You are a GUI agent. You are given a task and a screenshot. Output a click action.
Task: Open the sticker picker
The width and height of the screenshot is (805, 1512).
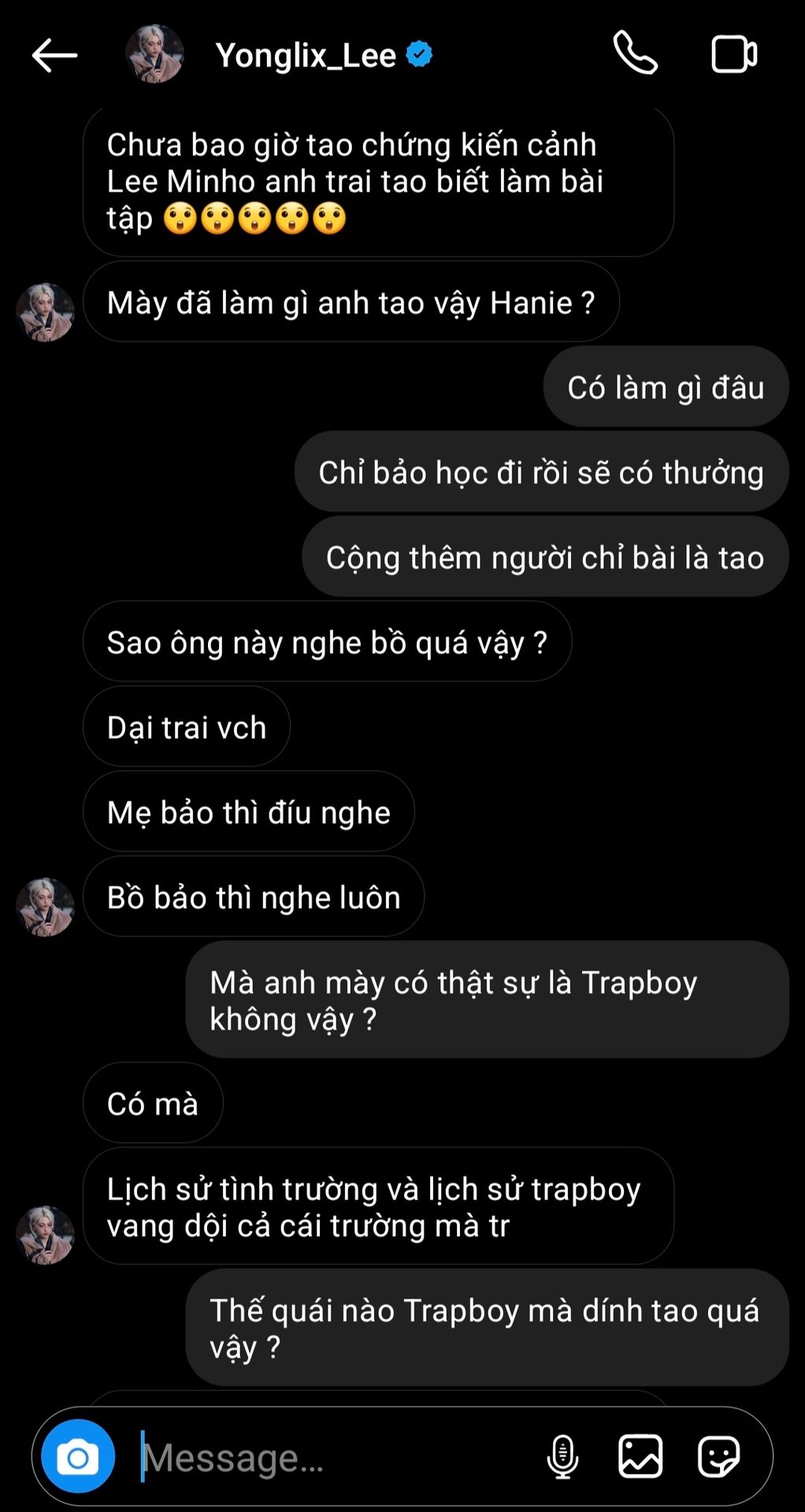(x=718, y=1456)
